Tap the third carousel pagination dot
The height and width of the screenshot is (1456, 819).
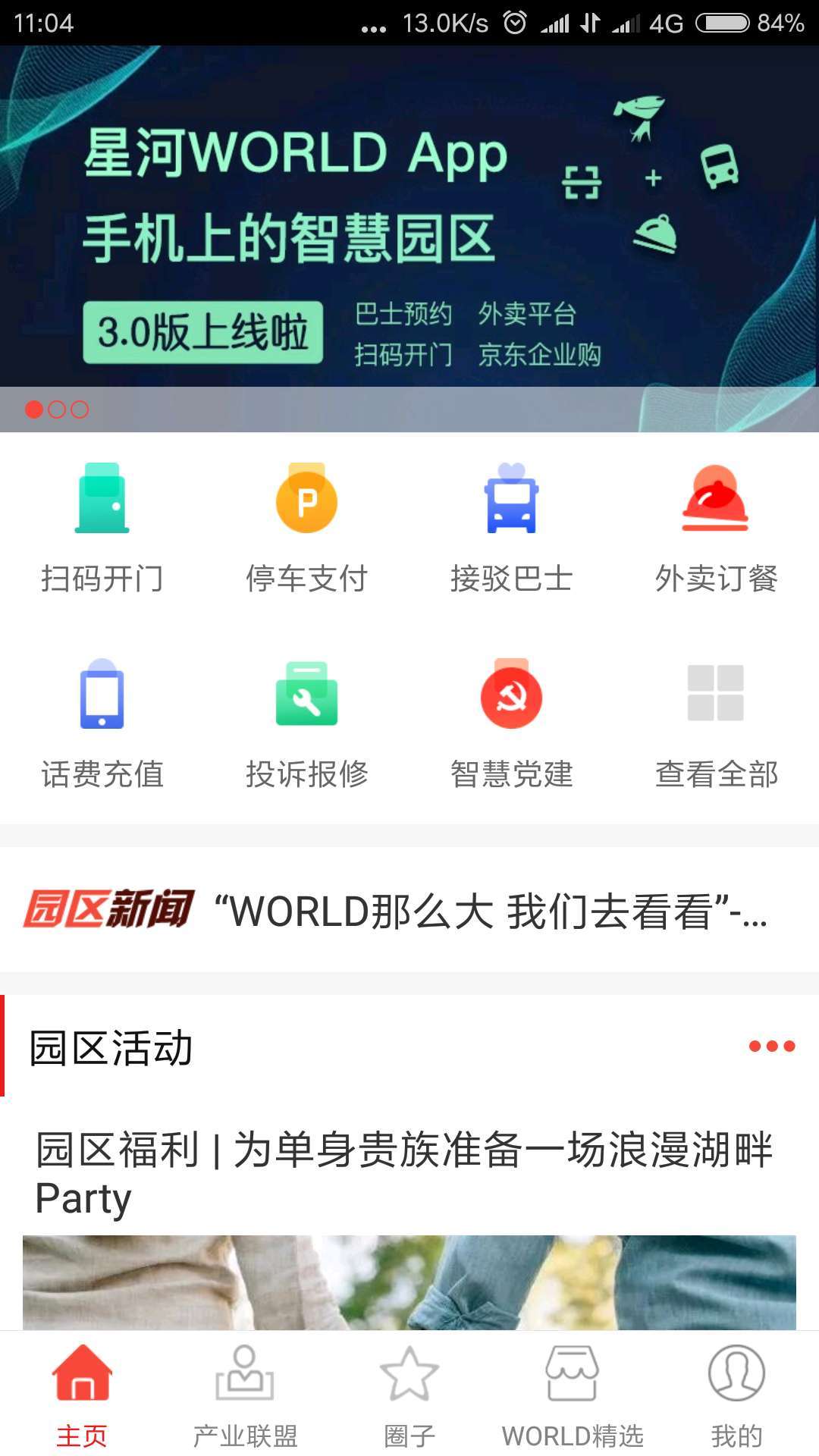[x=80, y=409]
